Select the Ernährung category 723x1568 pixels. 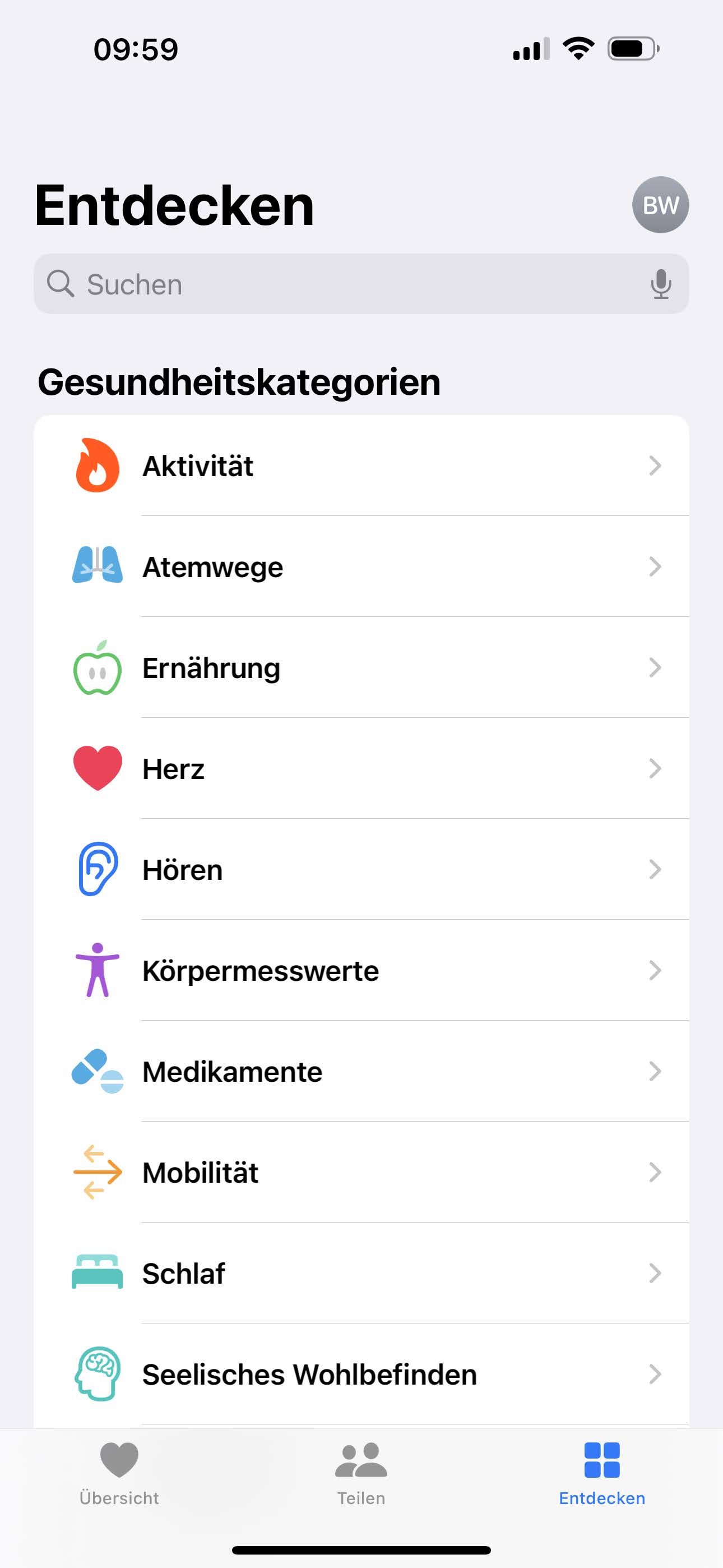pyautogui.click(x=361, y=668)
